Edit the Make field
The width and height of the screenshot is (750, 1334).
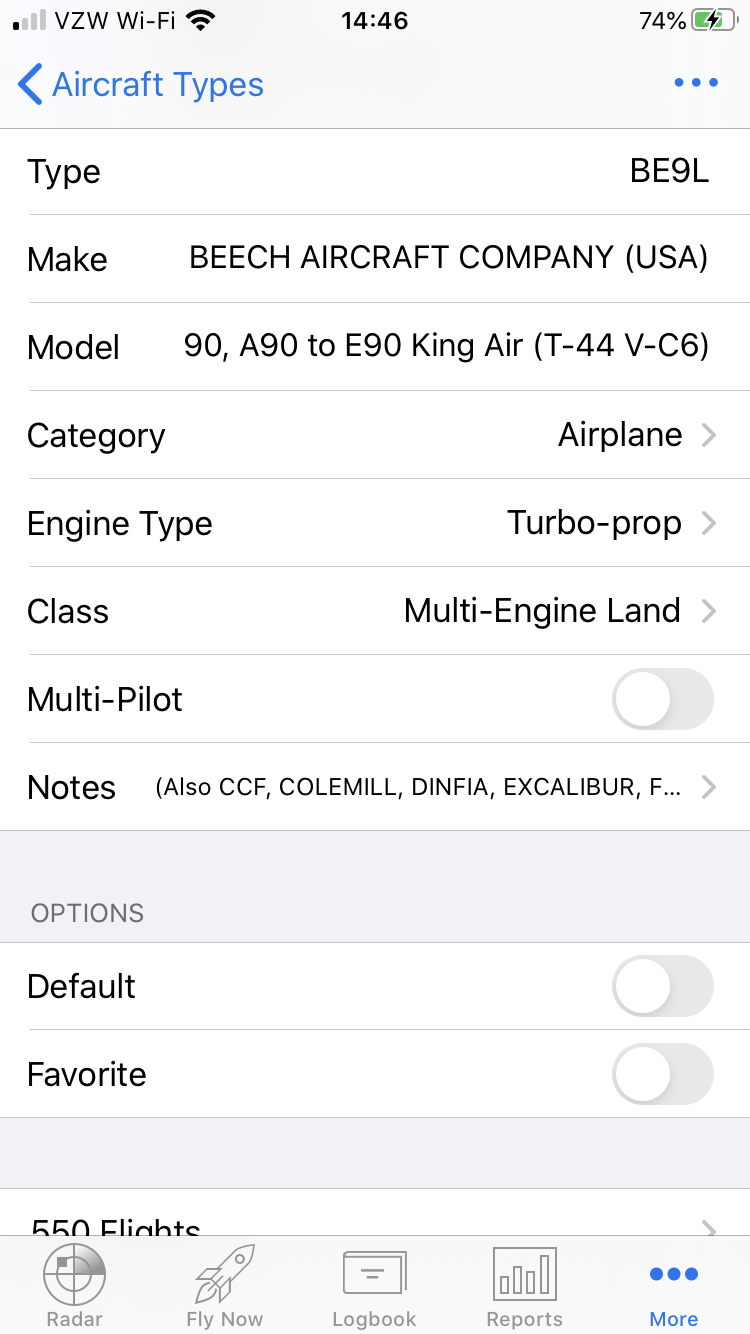tap(375, 259)
